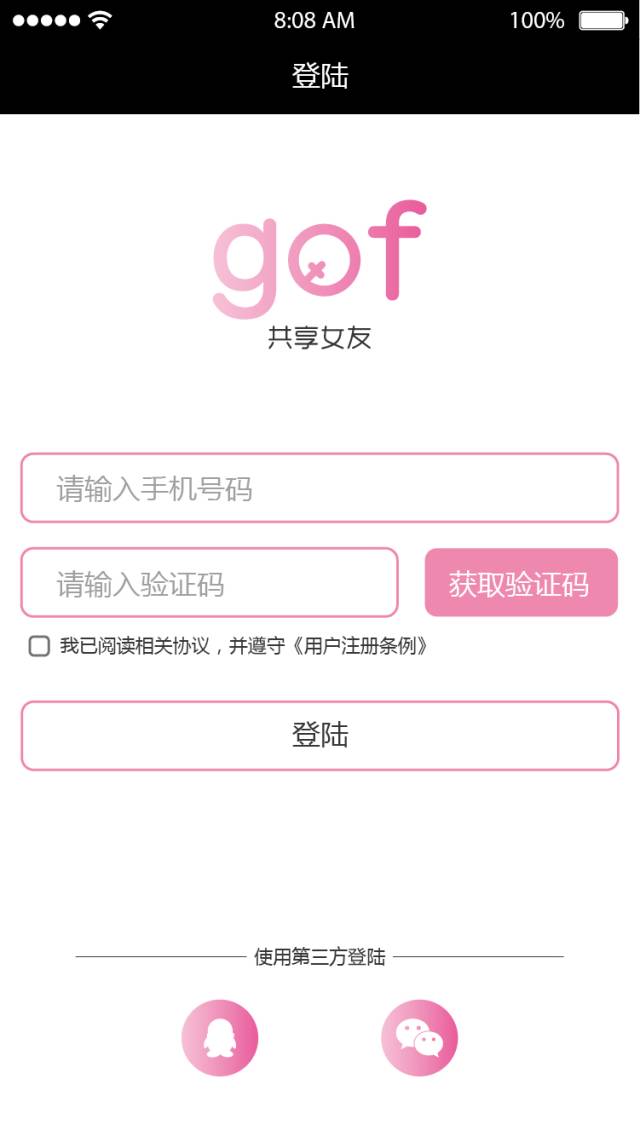Log in with WeChat icon
This screenshot has width=640, height=1137.
tap(419, 1038)
